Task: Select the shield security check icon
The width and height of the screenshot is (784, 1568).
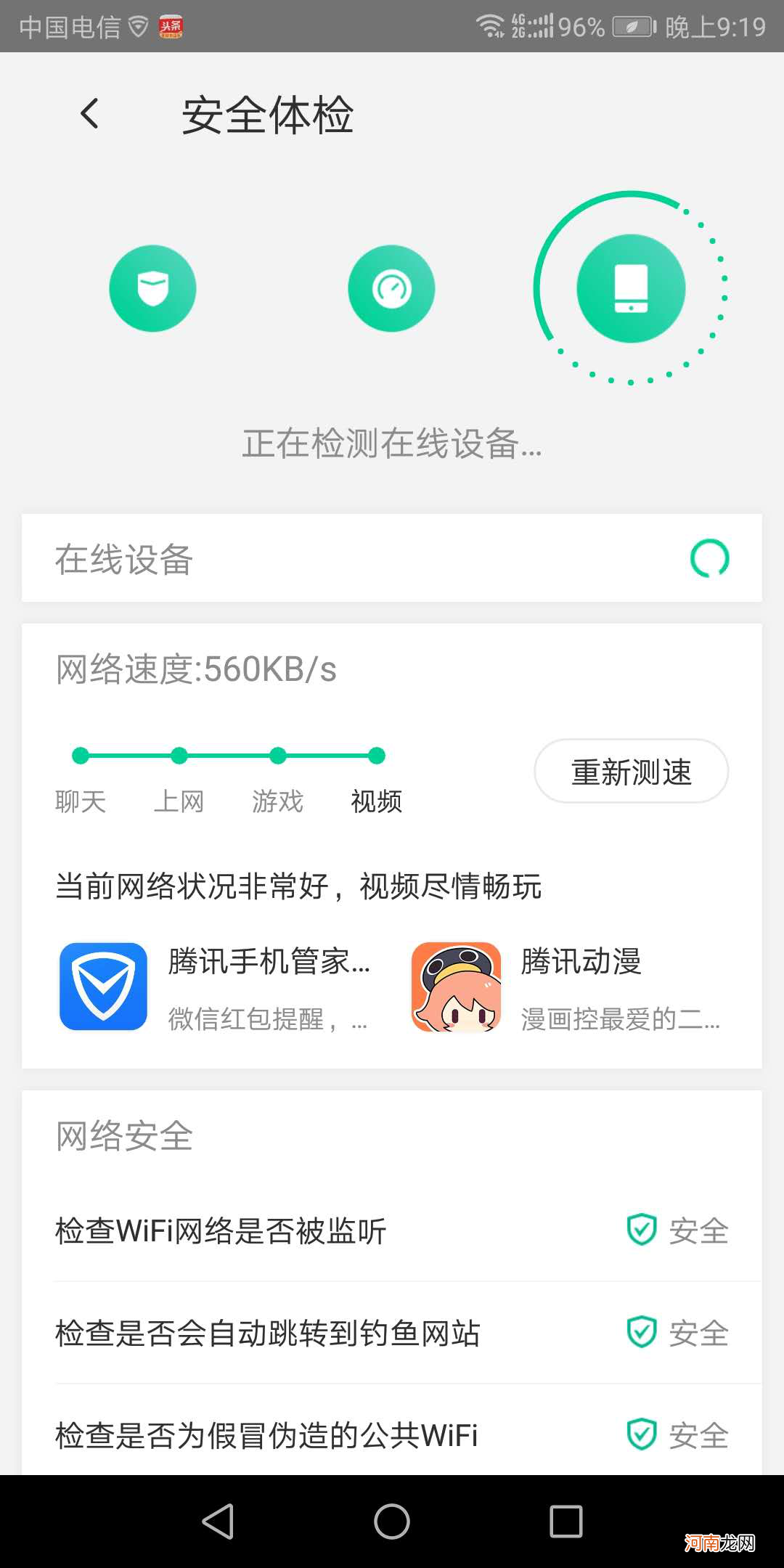Action: 152,287
